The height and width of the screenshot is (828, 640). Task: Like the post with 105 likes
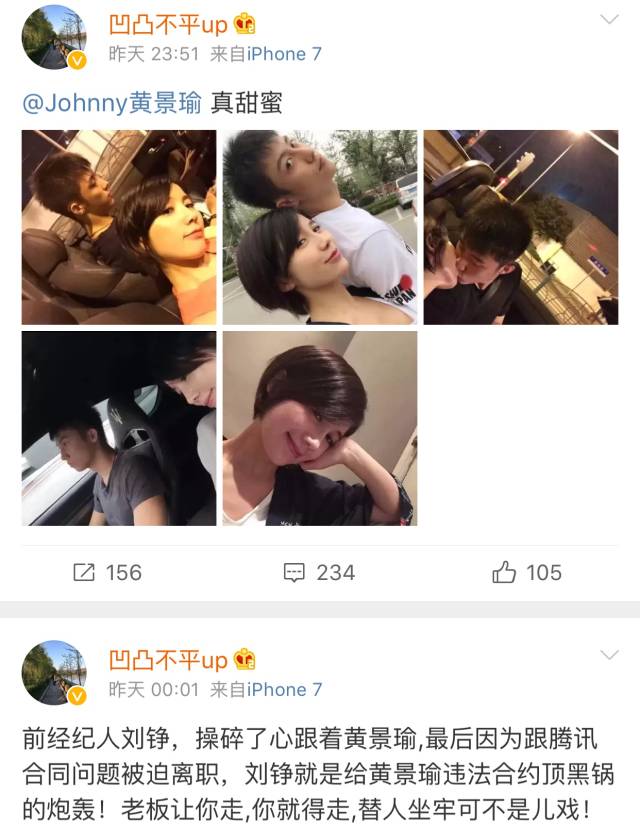click(526, 572)
